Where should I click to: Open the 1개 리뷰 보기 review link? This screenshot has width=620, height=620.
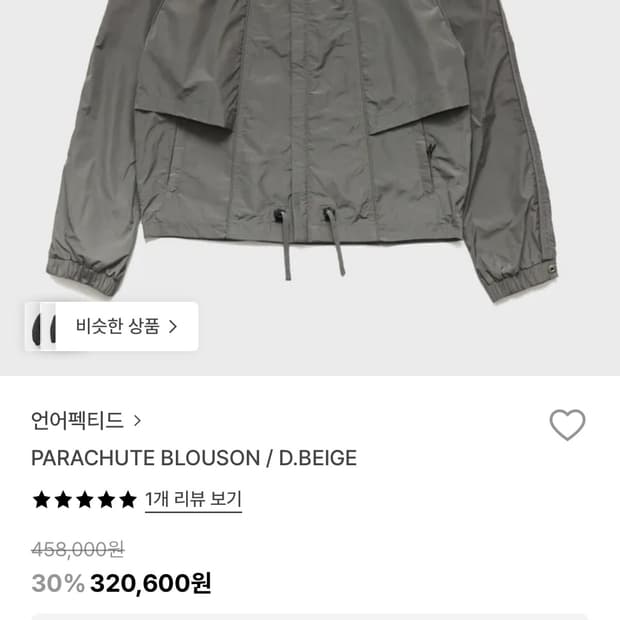[x=193, y=499]
